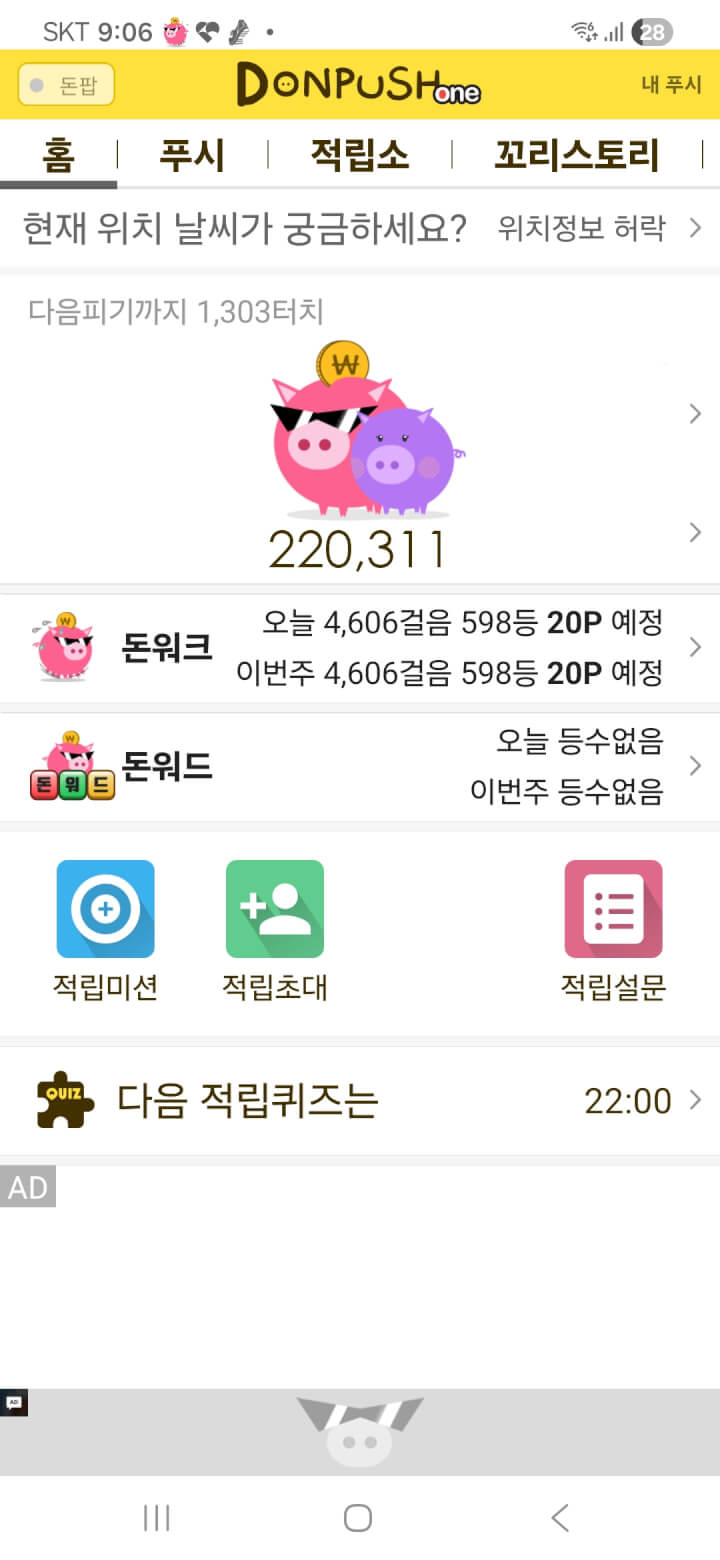Open the 다음 적립퀴즈는 22:00 row
Image resolution: width=720 pixels, height=1560 pixels.
pyautogui.click(x=360, y=1101)
